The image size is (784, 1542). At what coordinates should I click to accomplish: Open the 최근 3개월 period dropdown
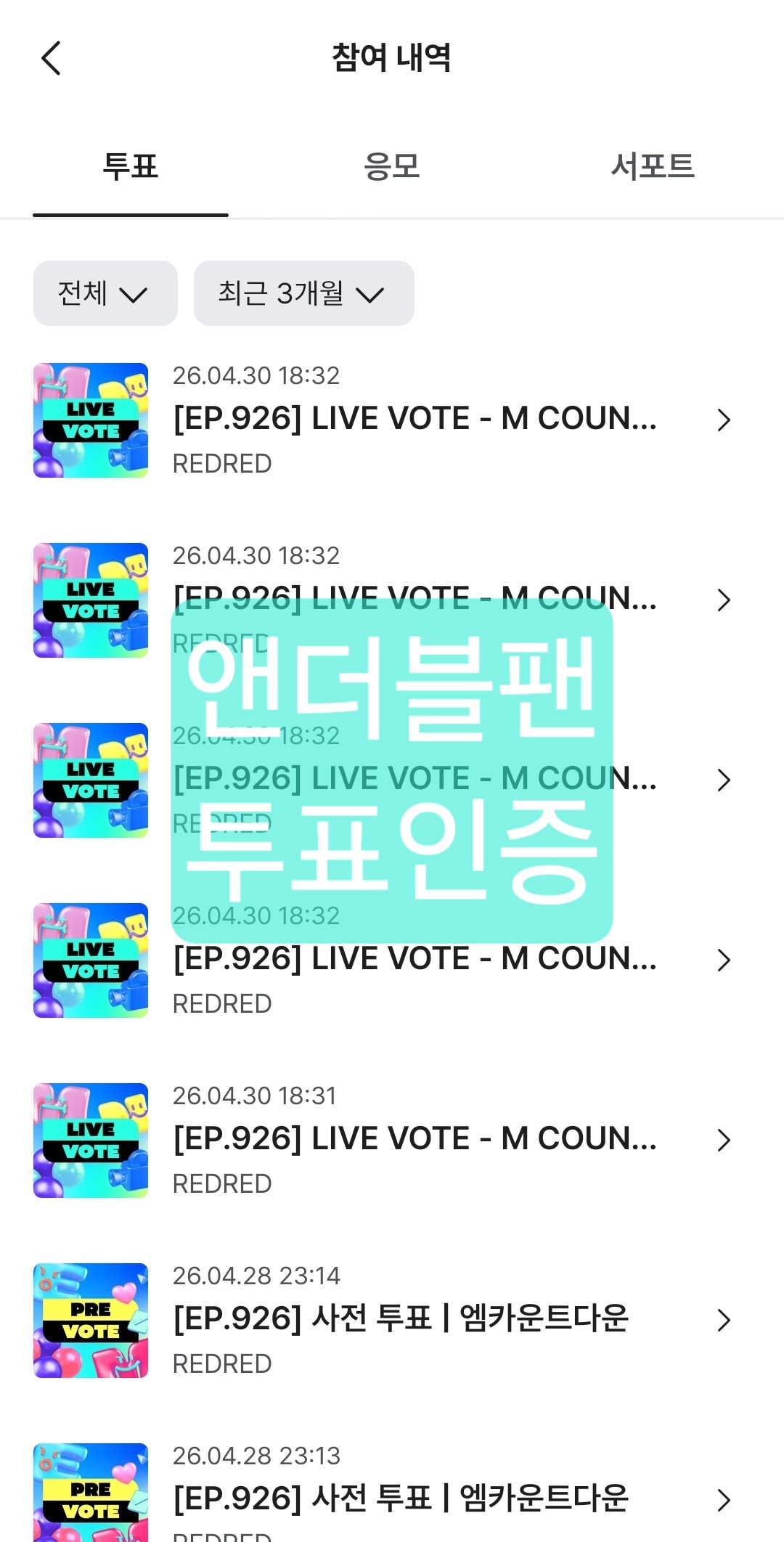pos(304,293)
